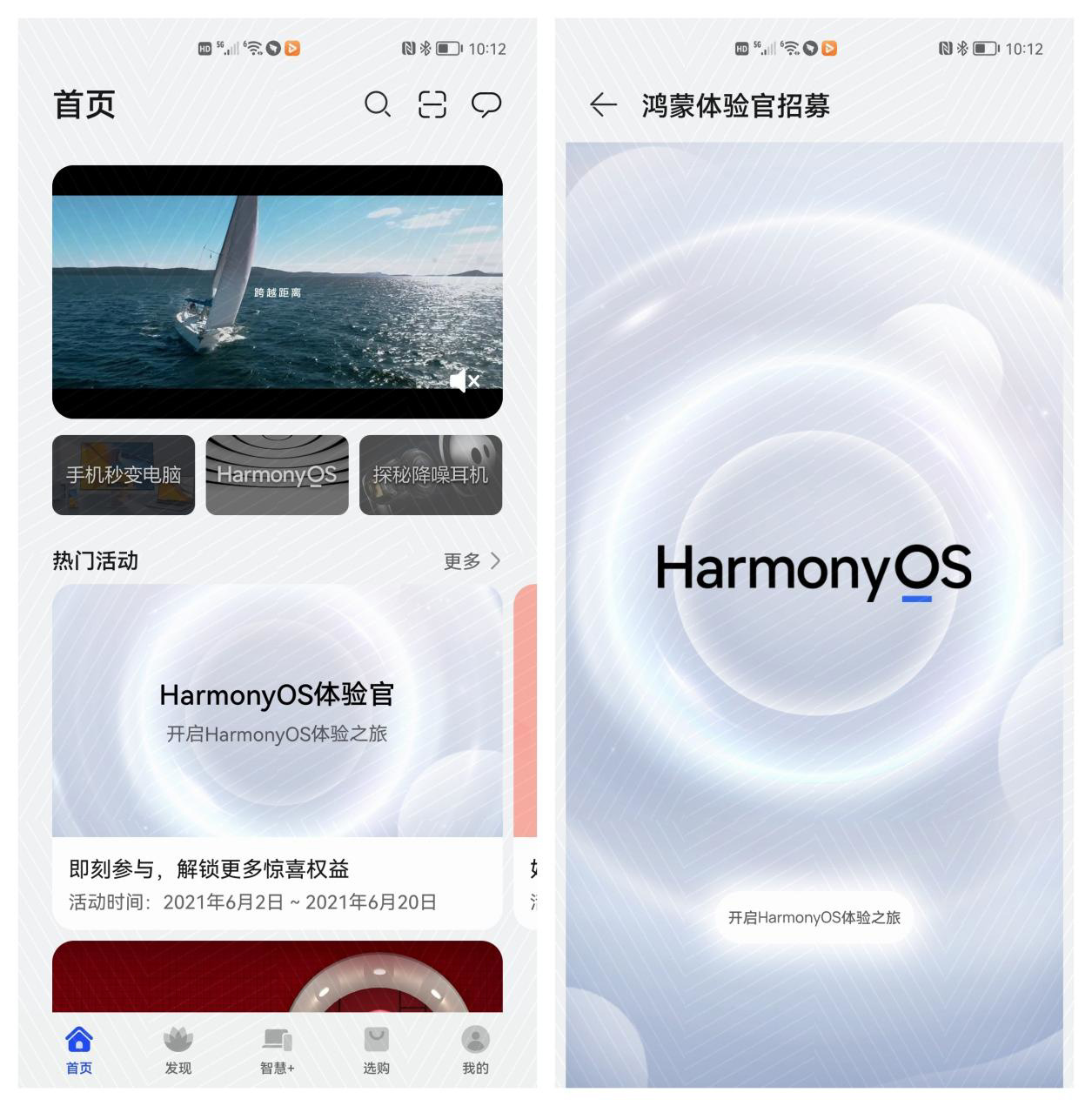Open the 探秘降噪耳机 tile
Viewport: 1092px width, 1106px height.
pos(431,475)
